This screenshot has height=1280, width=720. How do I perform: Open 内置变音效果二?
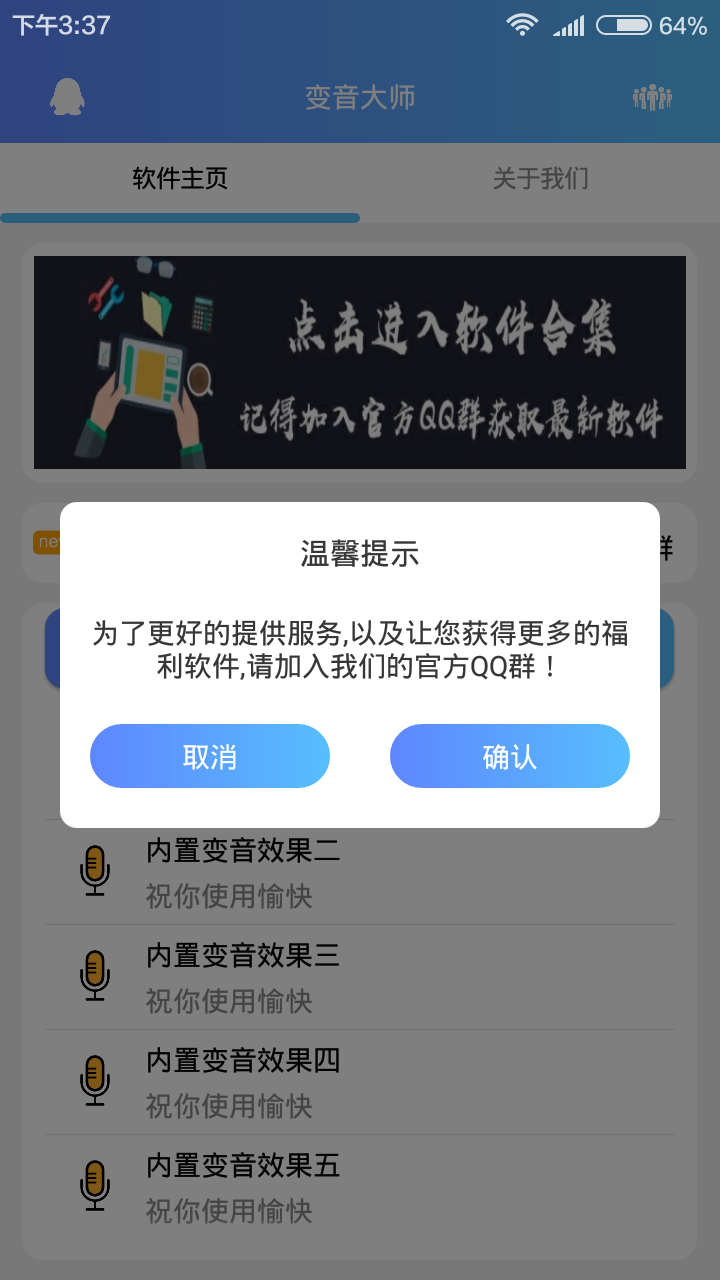tap(360, 873)
